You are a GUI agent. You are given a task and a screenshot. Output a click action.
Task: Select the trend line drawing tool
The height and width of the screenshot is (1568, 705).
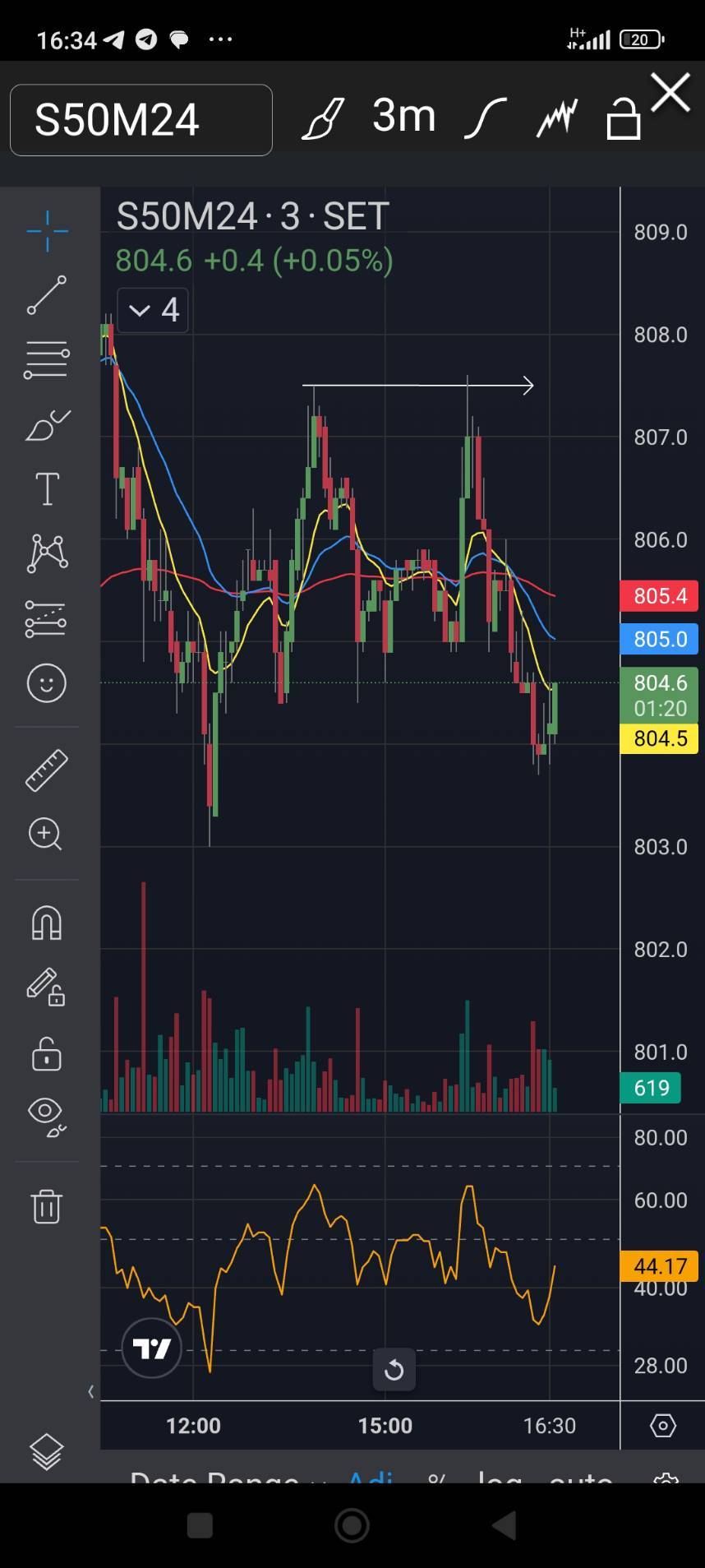(x=47, y=295)
